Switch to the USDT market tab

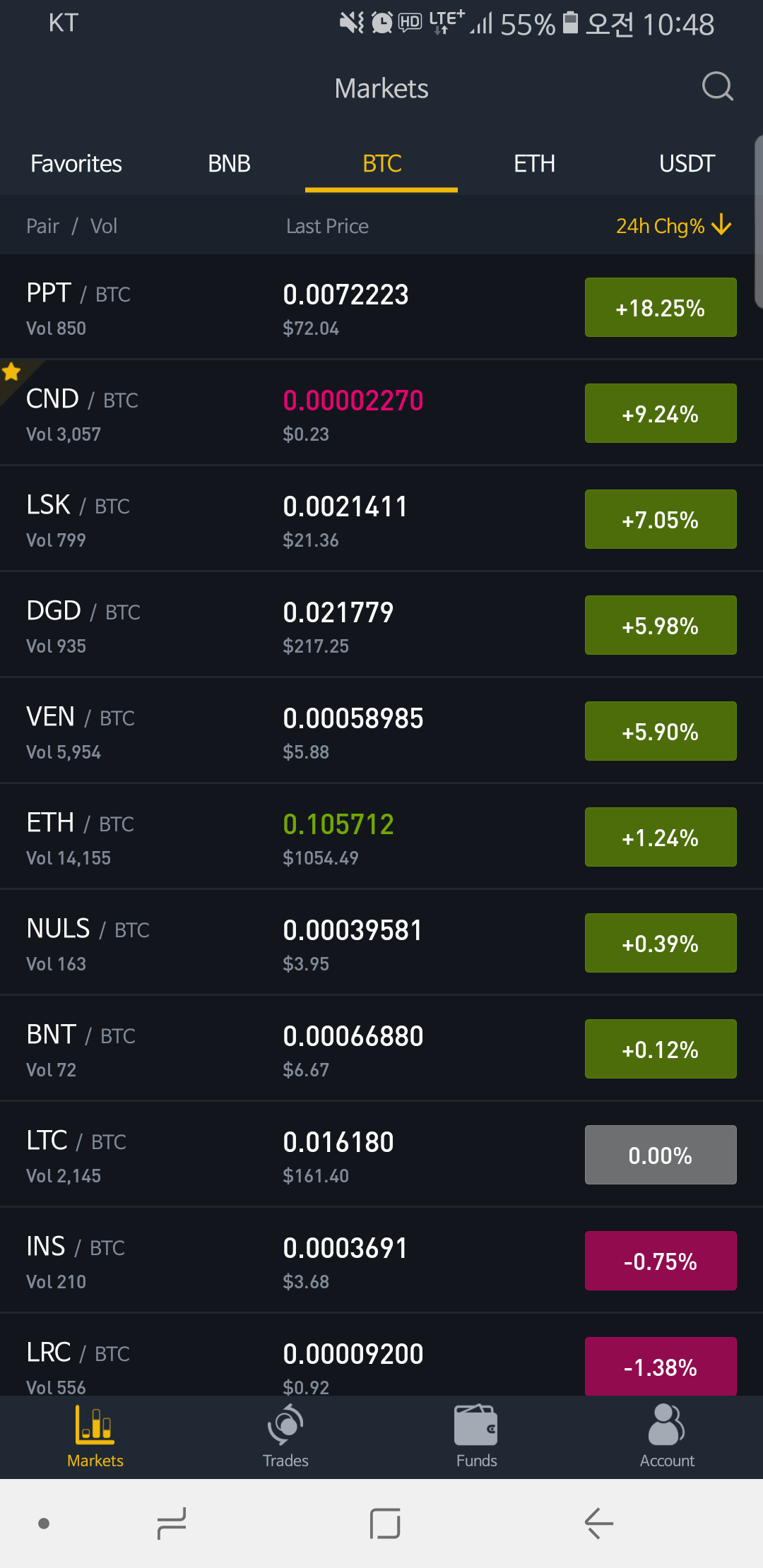[x=687, y=164]
